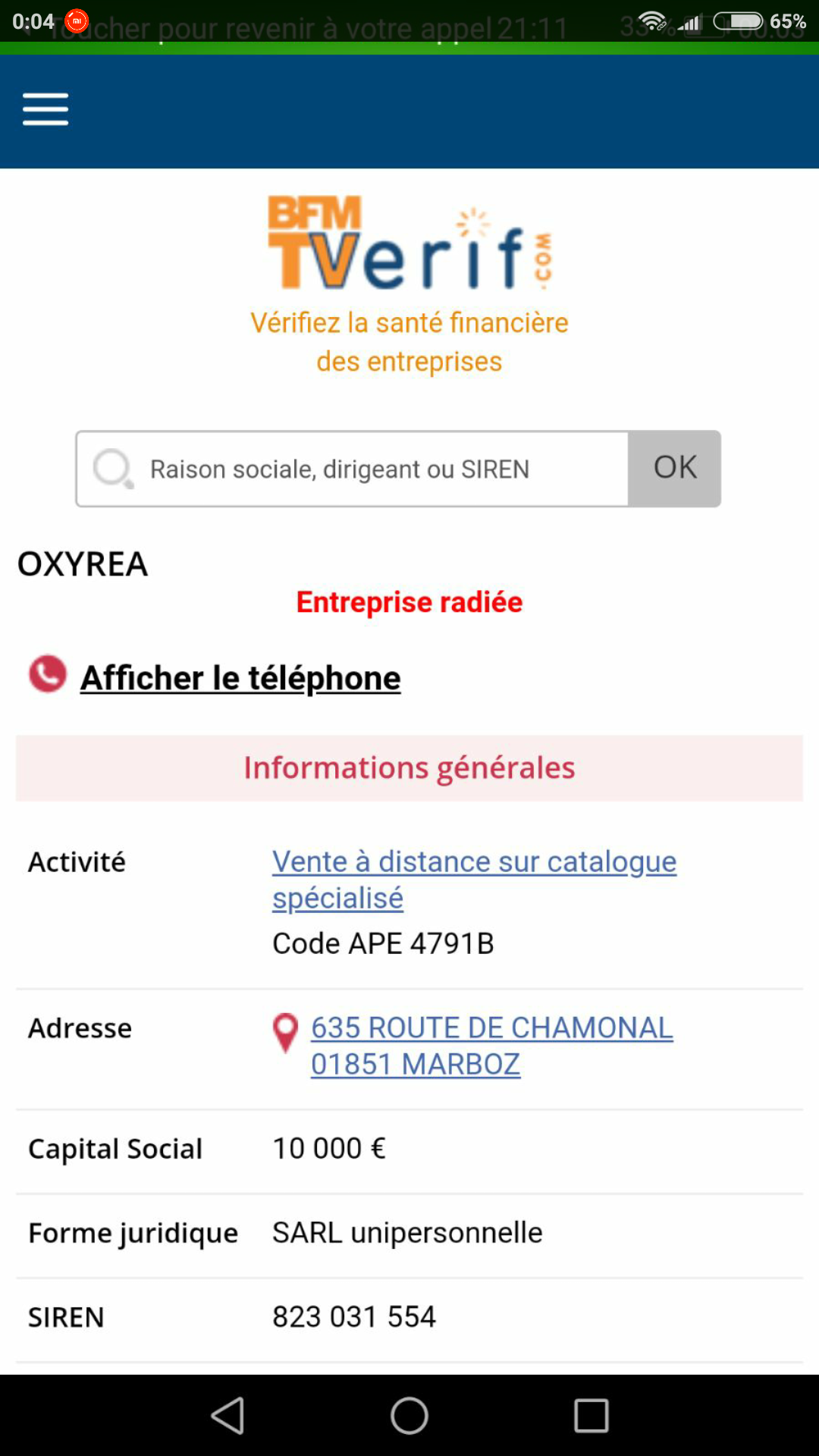Go back using system back button
The height and width of the screenshot is (1456, 819).
click(x=227, y=1415)
